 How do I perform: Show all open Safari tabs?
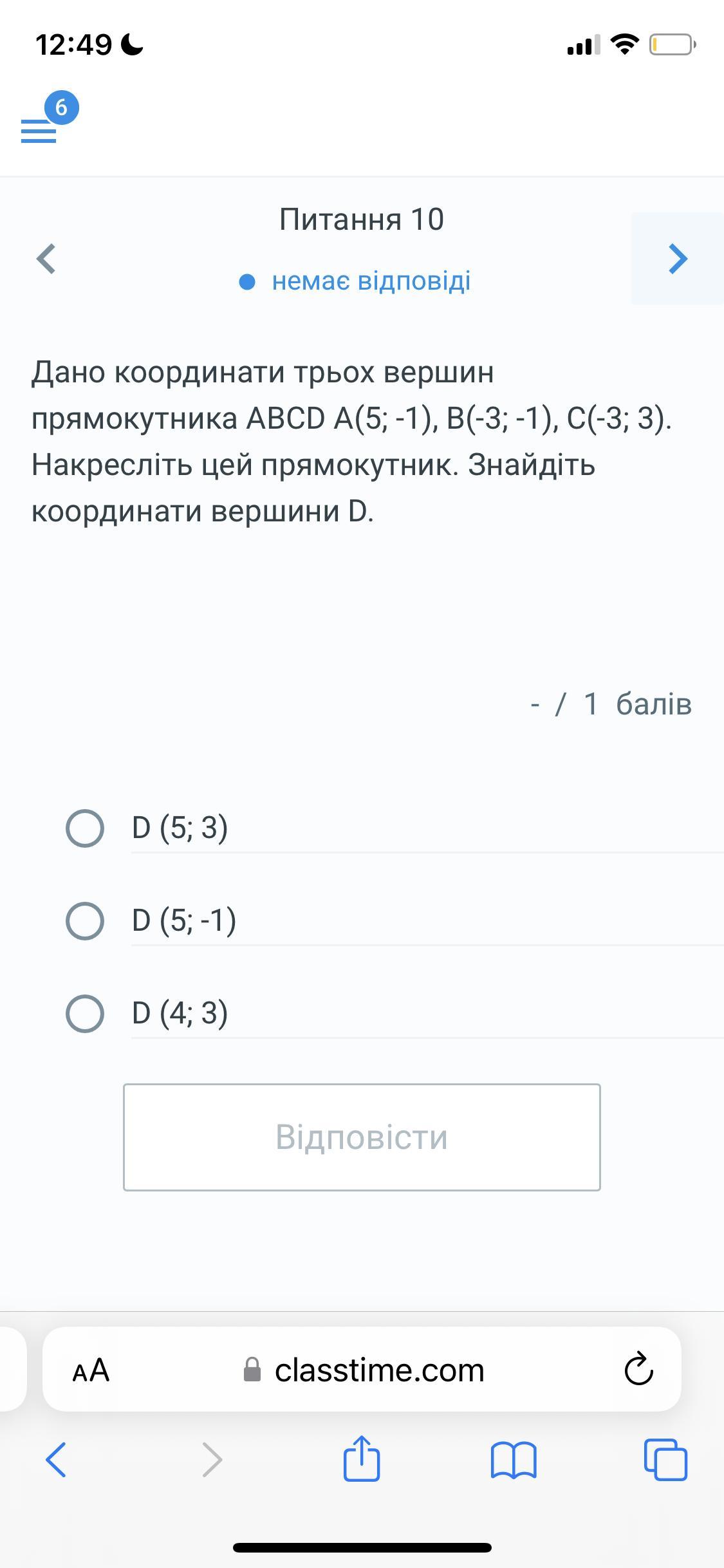coord(665,1460)
